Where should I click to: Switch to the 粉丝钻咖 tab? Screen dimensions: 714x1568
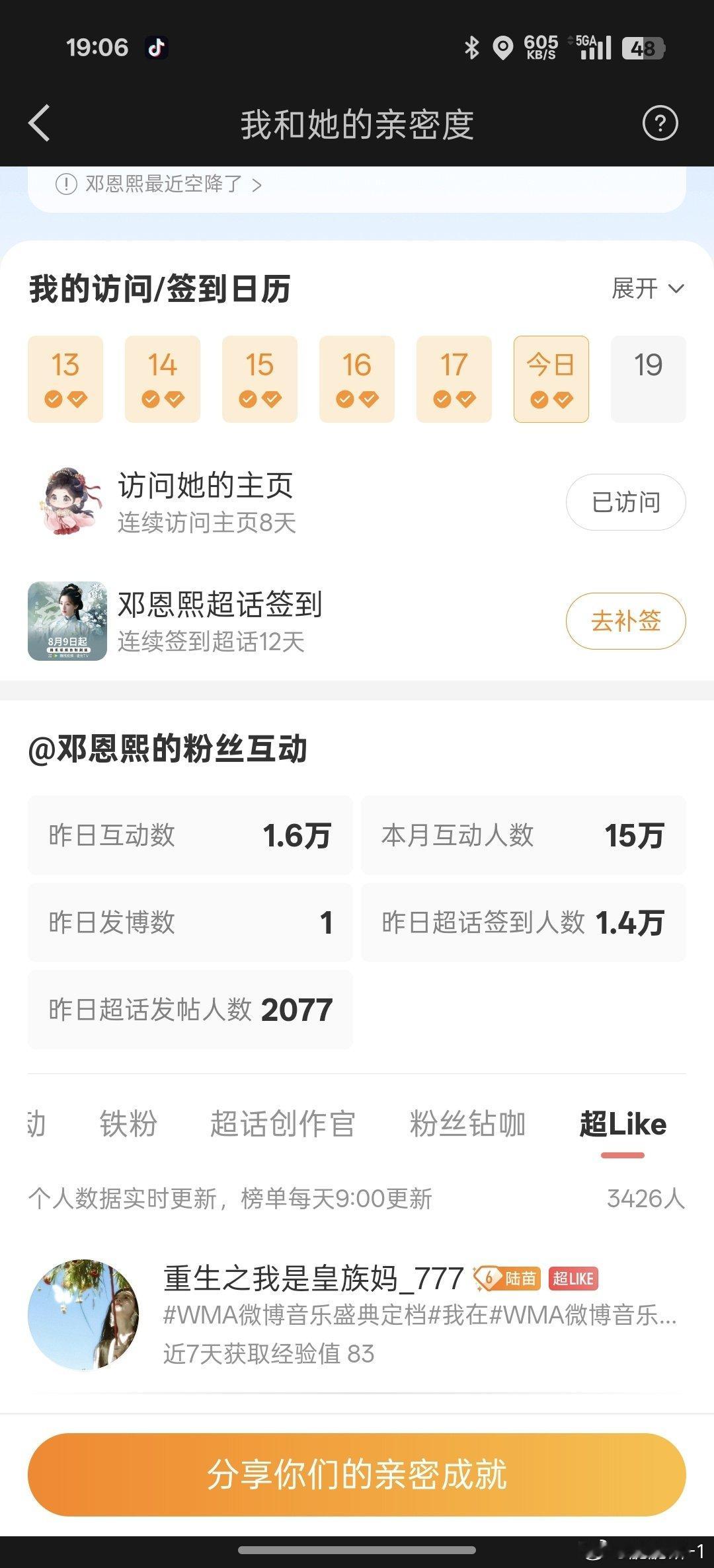click(x=467, y=1124)
